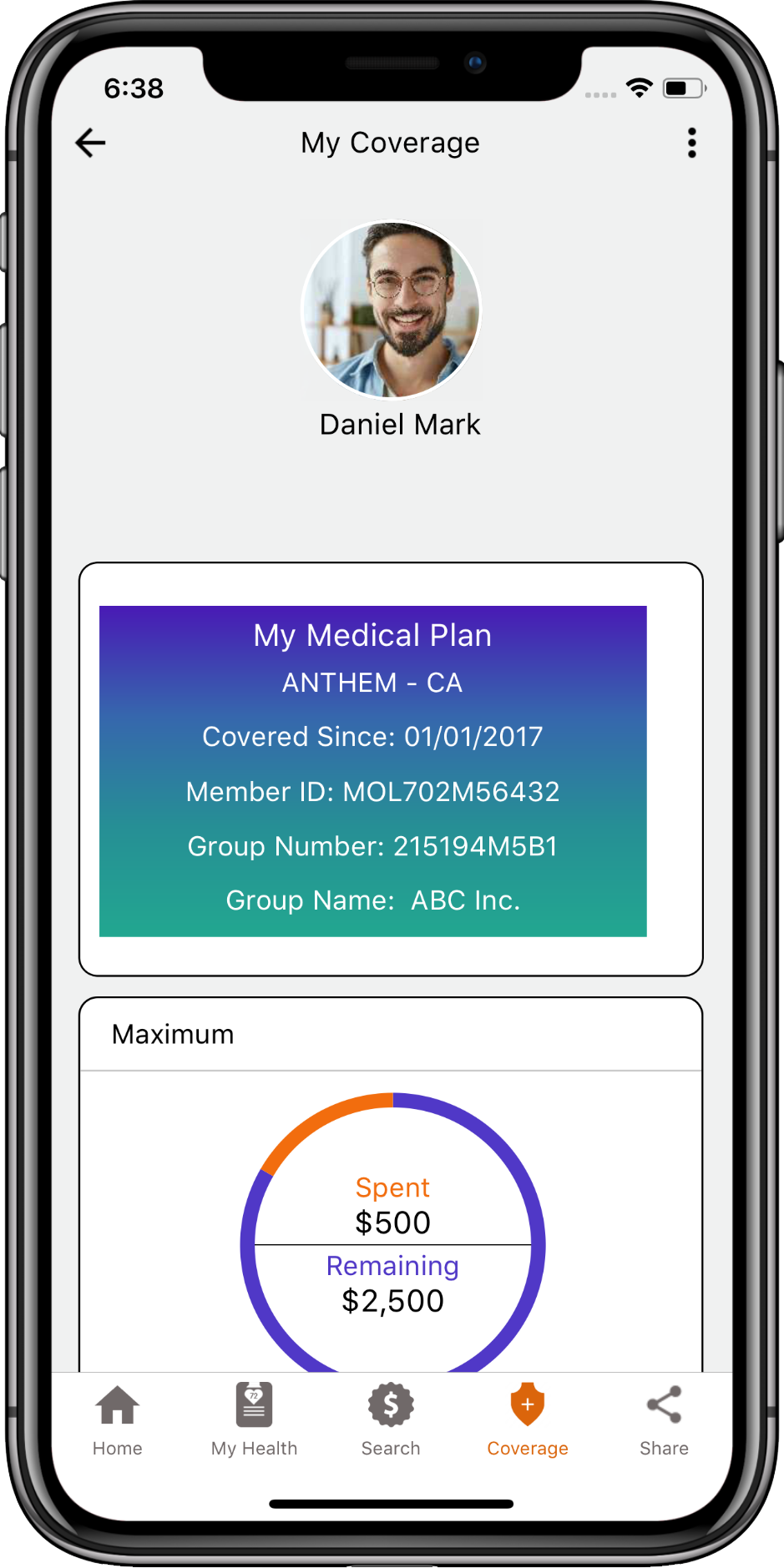Open the three-dot overflow menu
784x1568 pixels.
[691, 143]
